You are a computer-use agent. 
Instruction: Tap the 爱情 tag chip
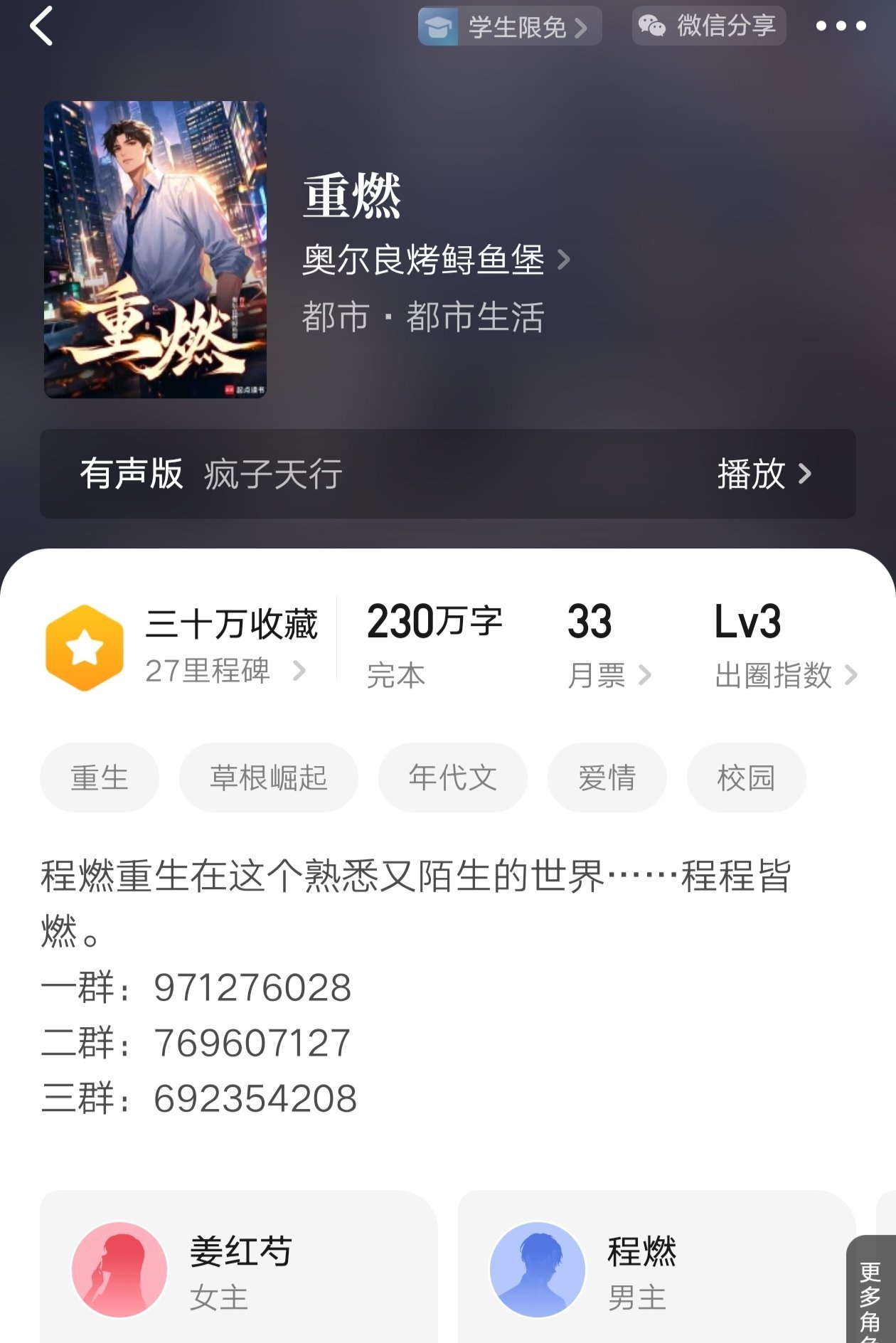click(607, 777)
